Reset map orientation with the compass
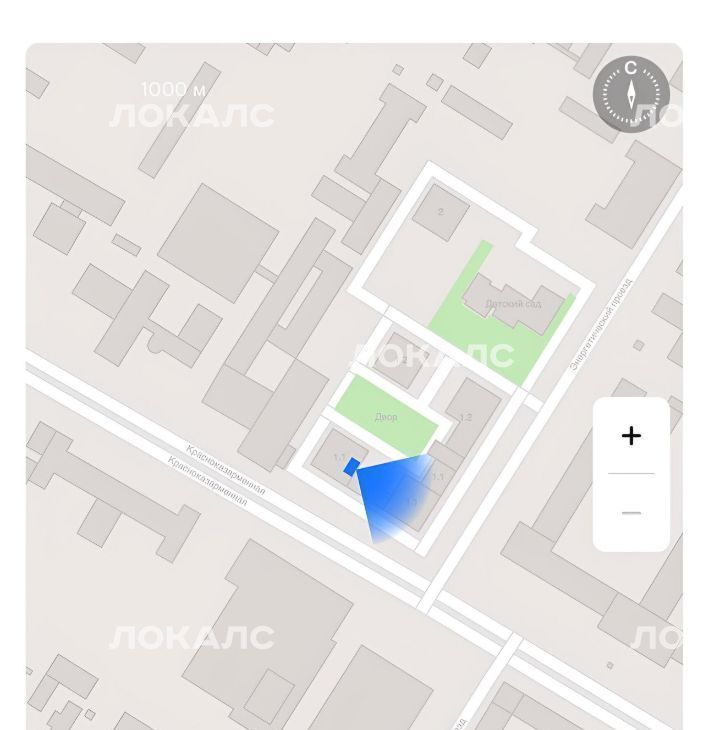709x730 pixels. (x=631, y=94)
